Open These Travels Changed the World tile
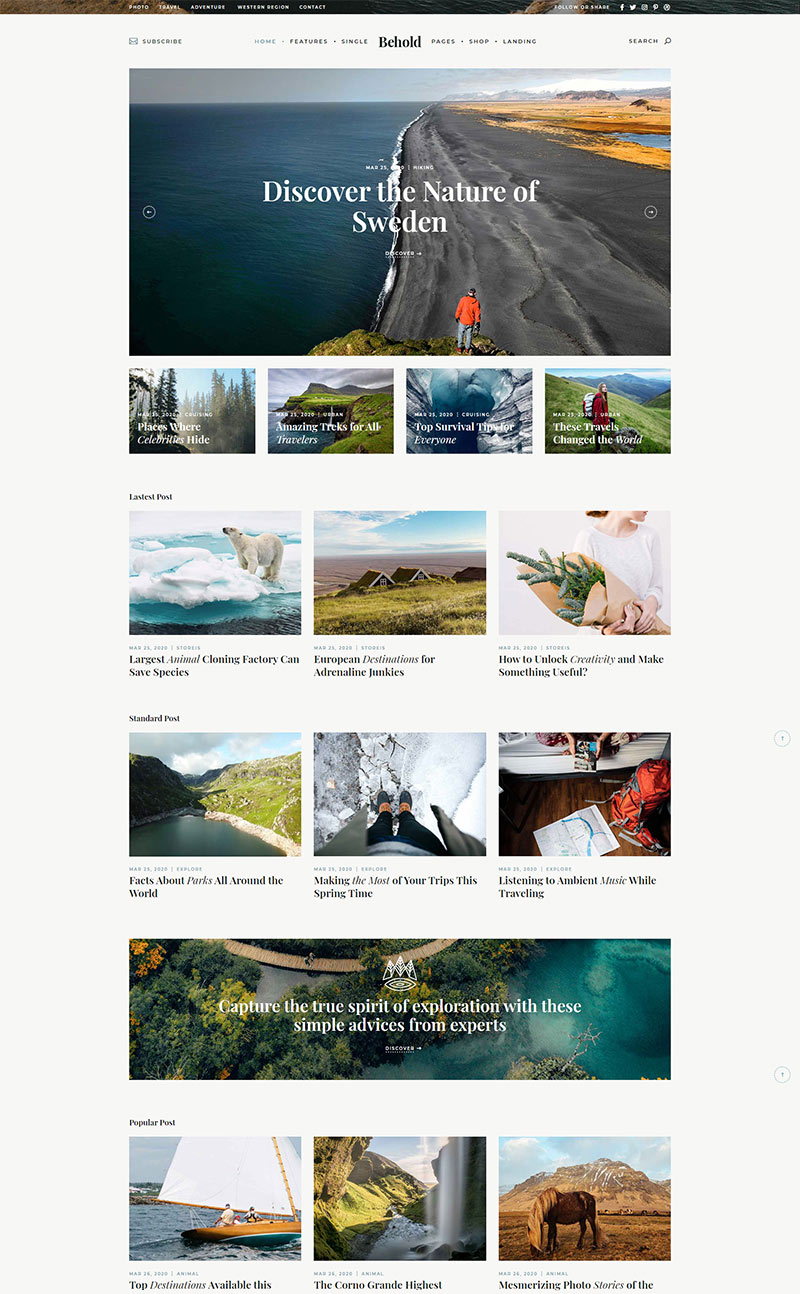The image size is (800, 1294). (607, 411)
